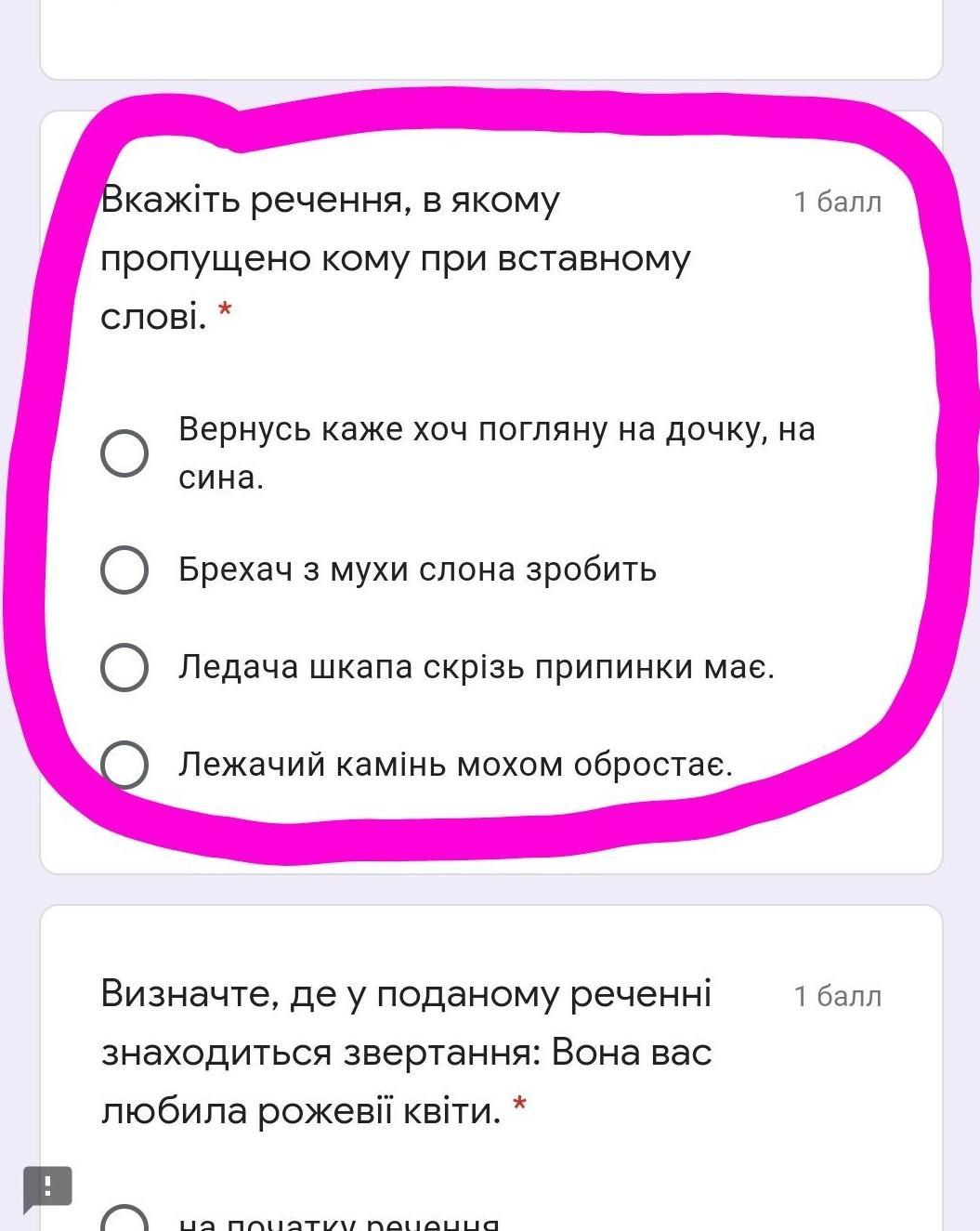Choose the option 'Брехач з мухи слона зробить'

tap(124, 570)
